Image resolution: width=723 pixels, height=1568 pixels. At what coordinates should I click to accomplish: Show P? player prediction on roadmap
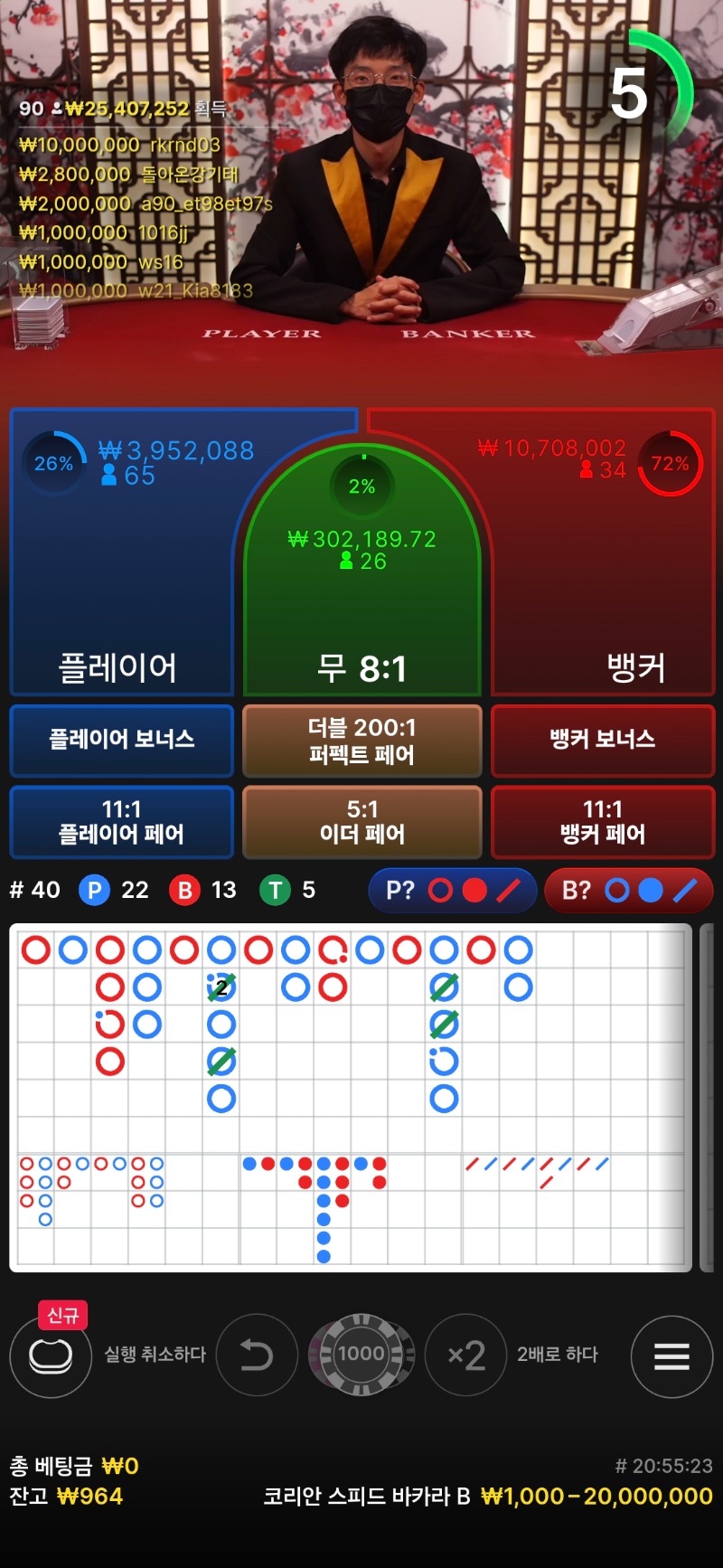pos(453,891)
